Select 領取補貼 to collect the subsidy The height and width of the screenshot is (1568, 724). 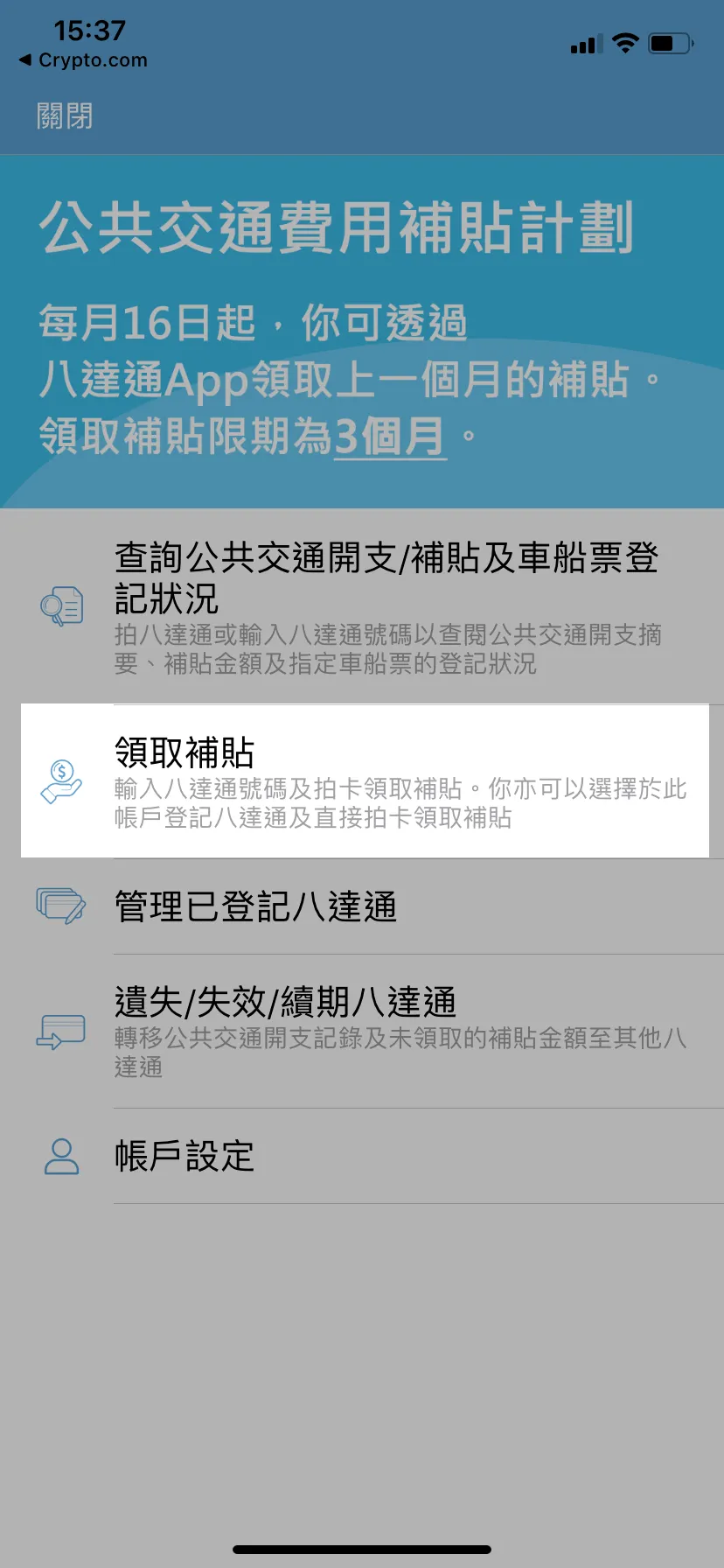tap(365, 780)
